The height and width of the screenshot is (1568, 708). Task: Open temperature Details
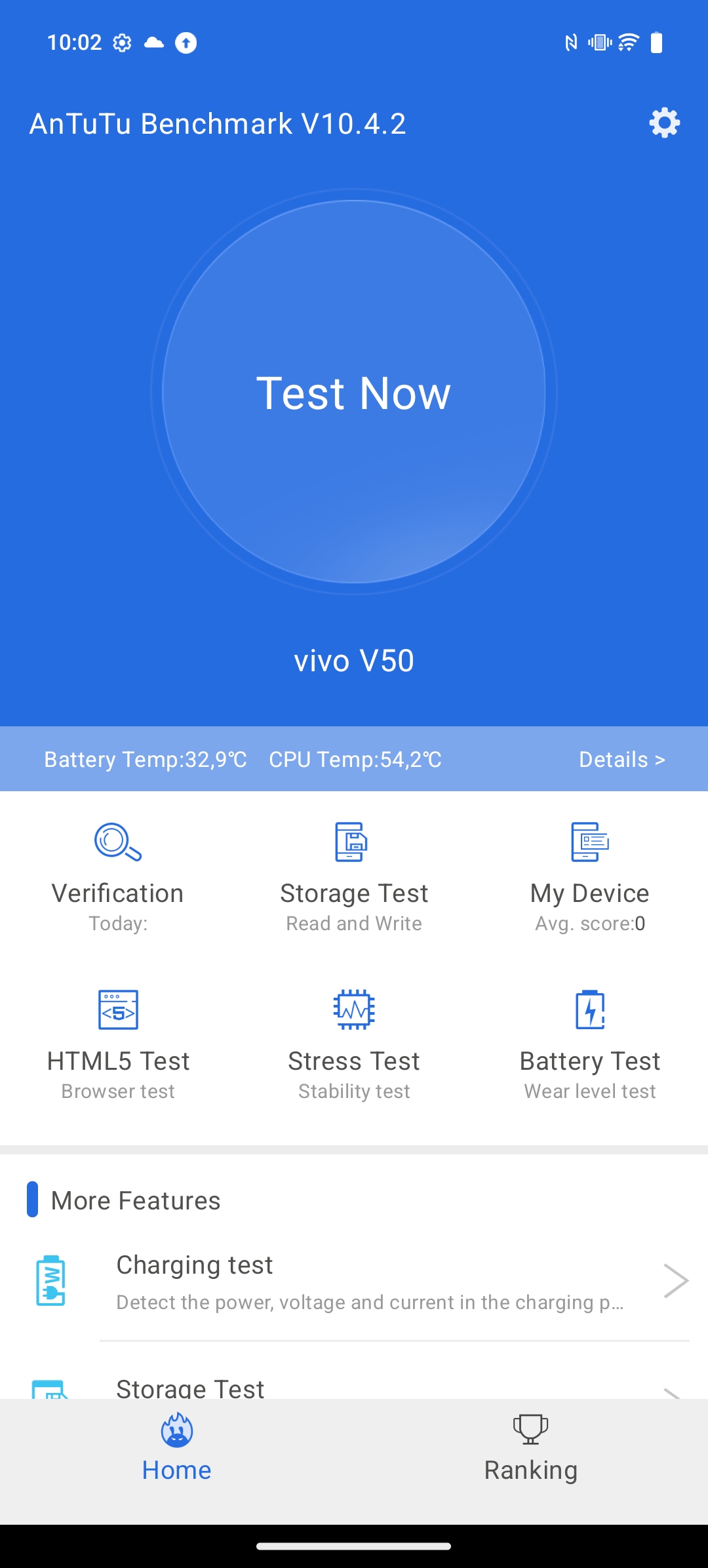[622, 759]
